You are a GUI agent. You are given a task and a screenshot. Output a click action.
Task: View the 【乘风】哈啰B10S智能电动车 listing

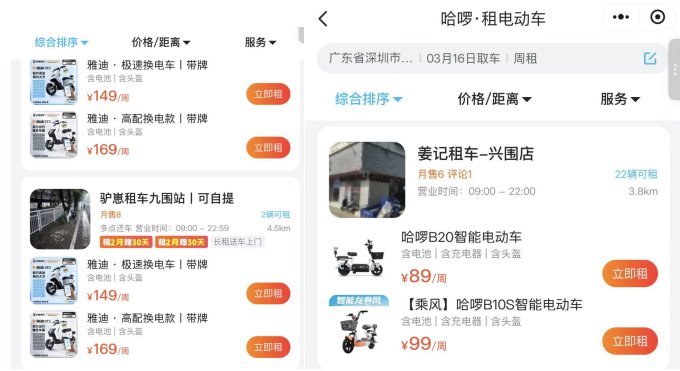click(492, 305)
